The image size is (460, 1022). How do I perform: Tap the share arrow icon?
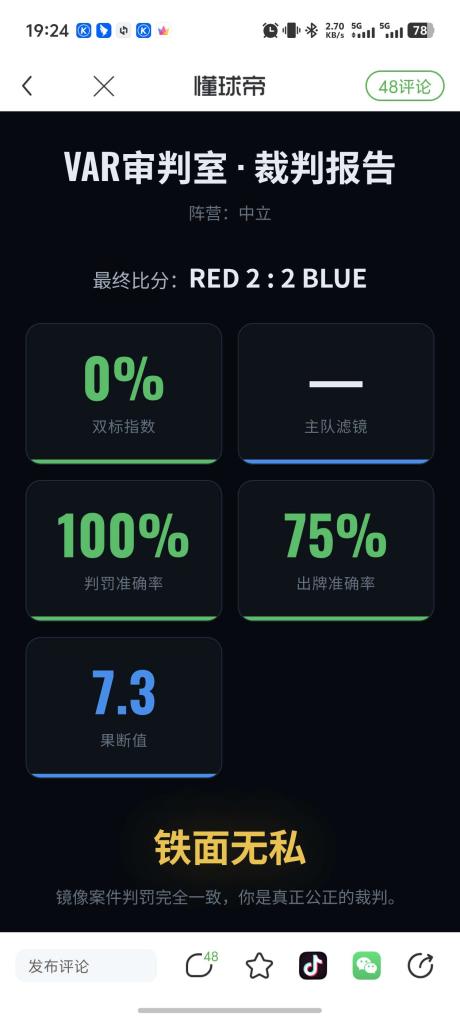click(x=420, y=965)
